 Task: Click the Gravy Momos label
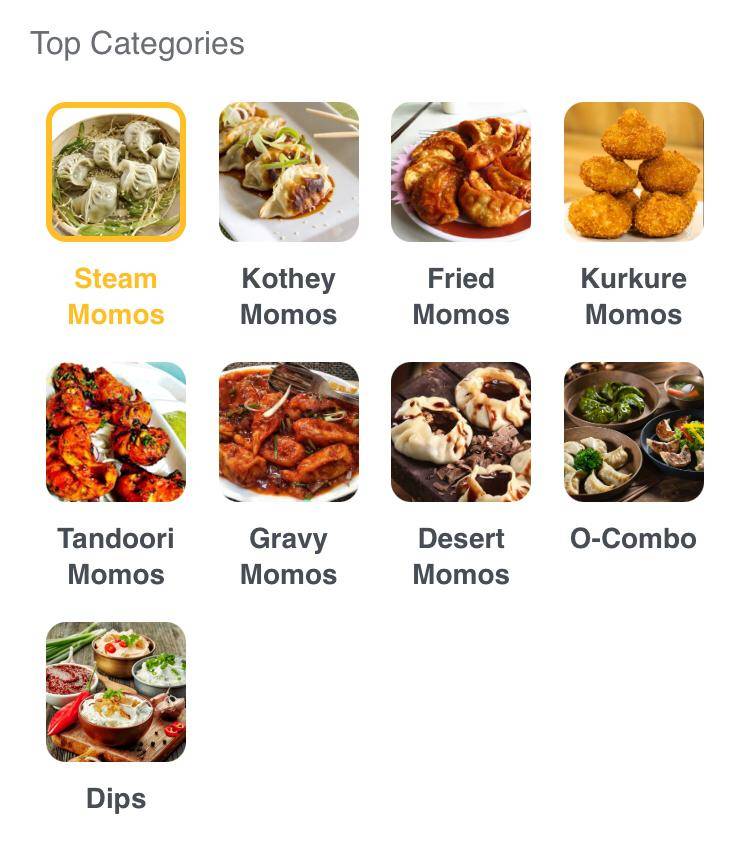tap(288, 556)
